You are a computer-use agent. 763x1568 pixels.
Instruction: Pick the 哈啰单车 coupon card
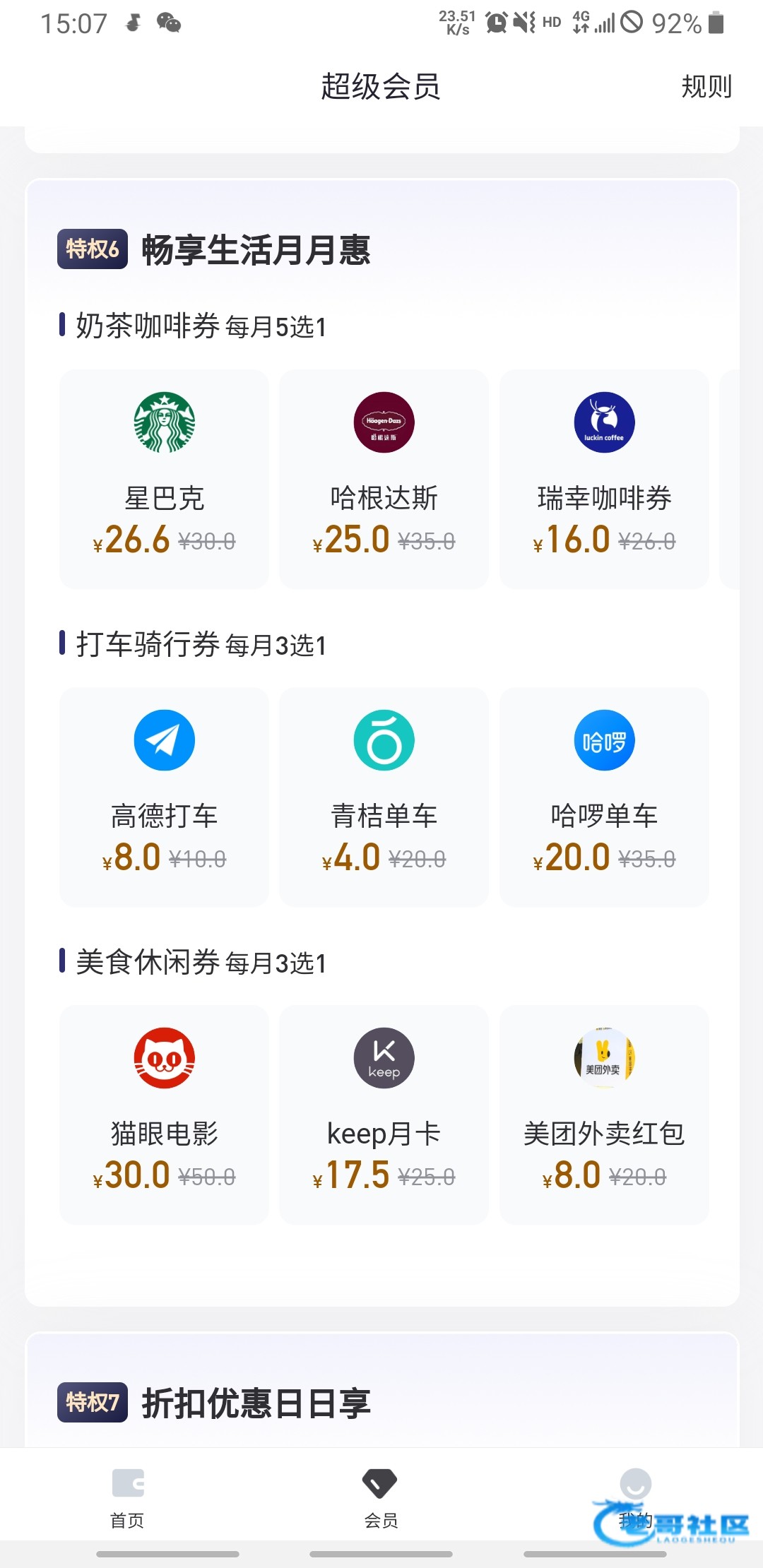(604, 797)
